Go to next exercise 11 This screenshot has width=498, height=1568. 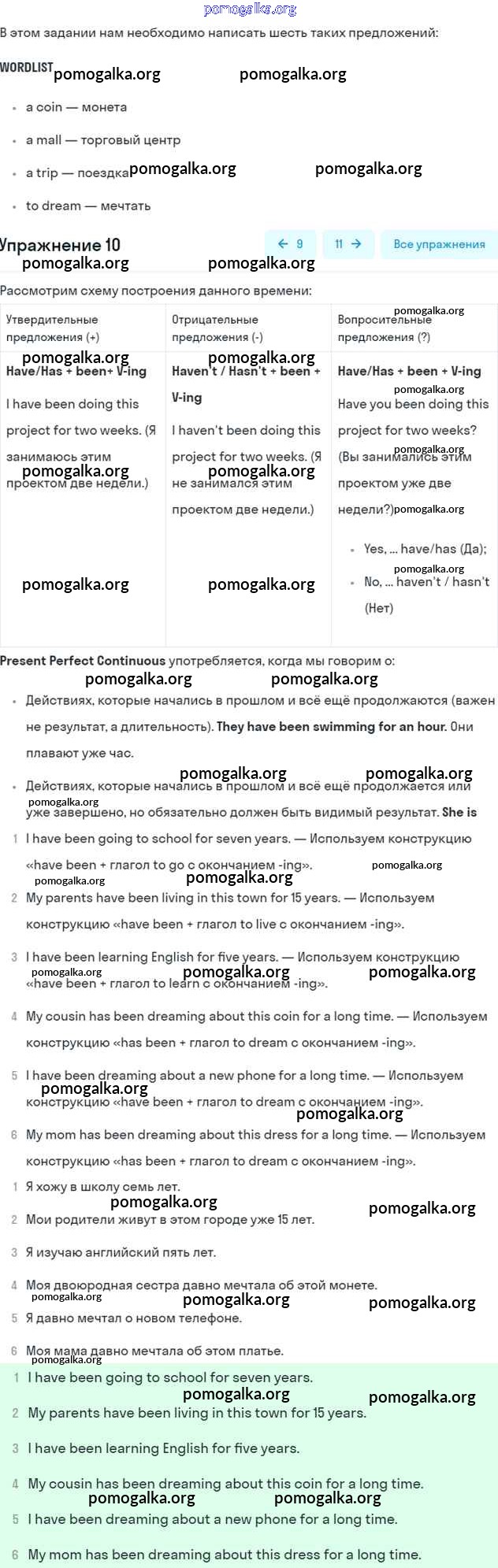tap(347, 244)
